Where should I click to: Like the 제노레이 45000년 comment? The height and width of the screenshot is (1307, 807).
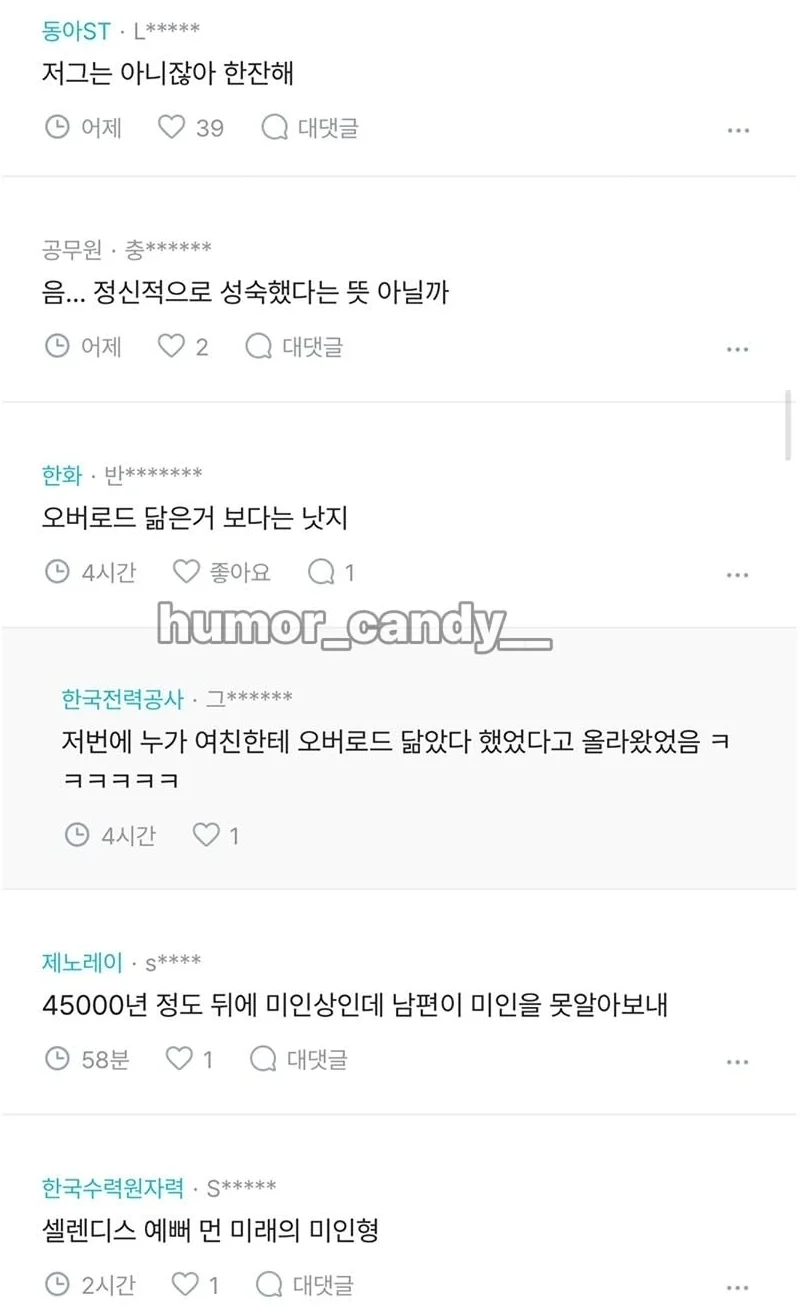[x=190, y=1059]
